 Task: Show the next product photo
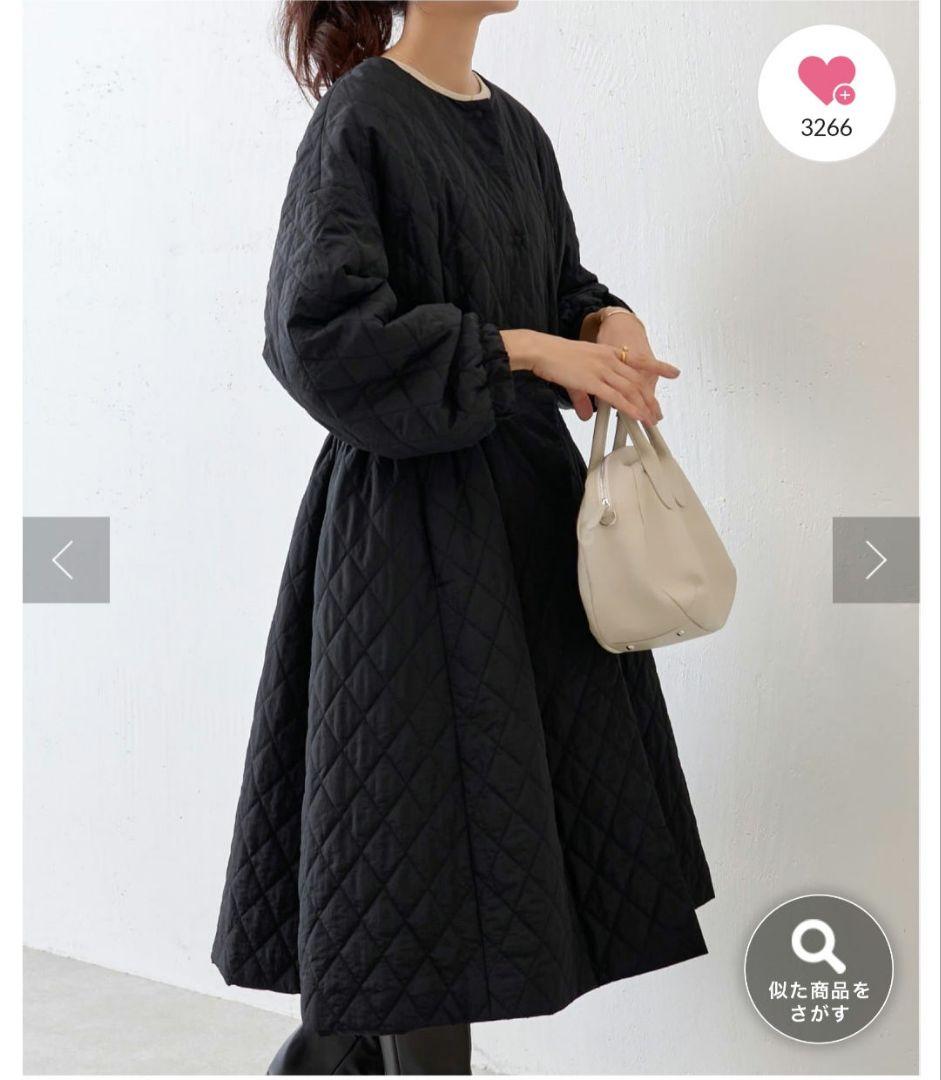[875, 560]
